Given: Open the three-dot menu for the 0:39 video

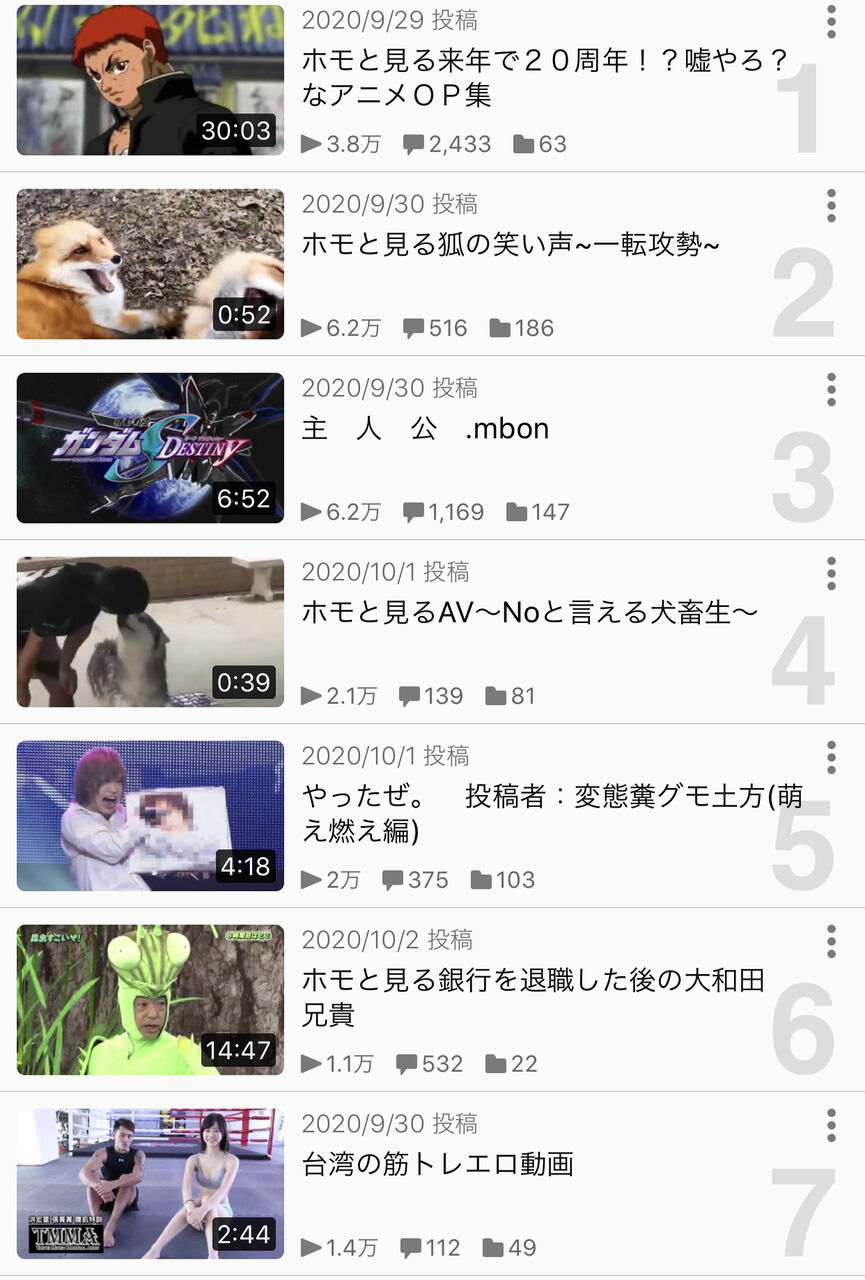Looking at the screenshot, I should [x=831, y=573].
